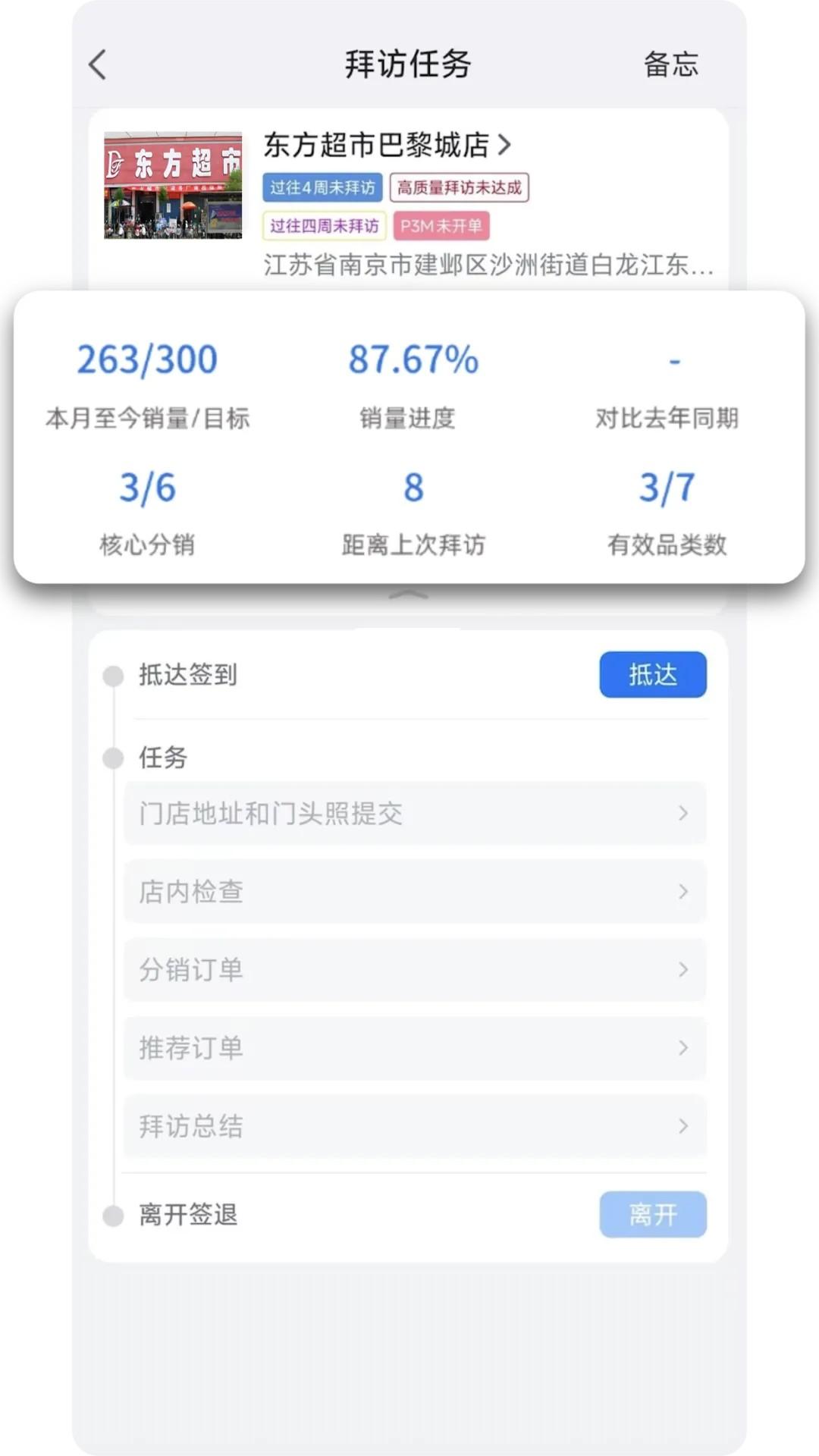
Task: Open the 推荐订单 task
Action: 414,1048
